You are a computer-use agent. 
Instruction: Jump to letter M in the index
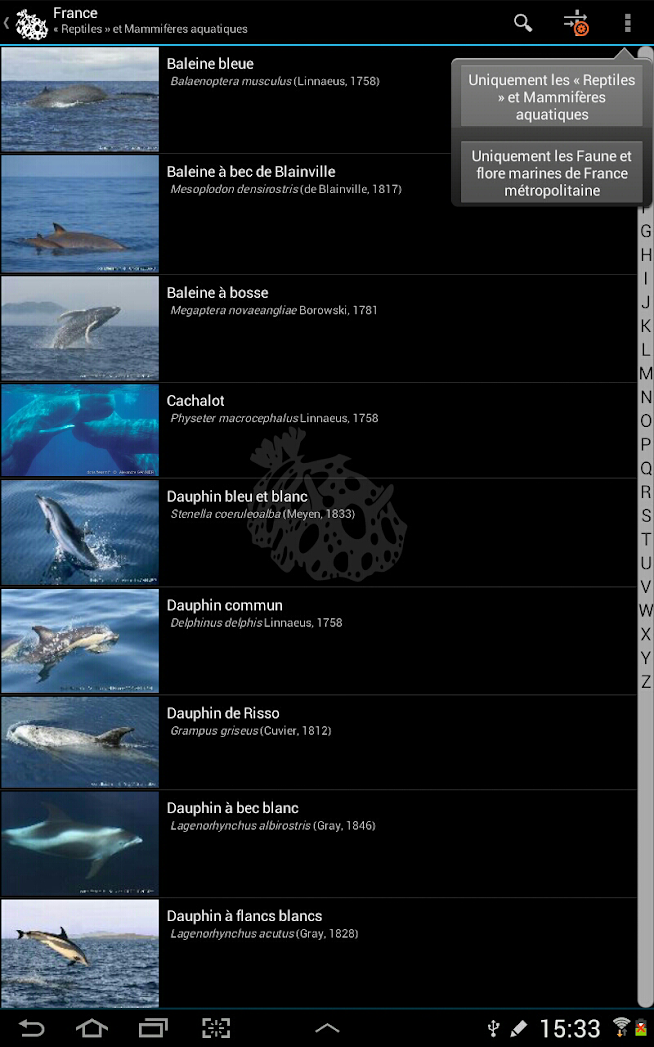(x=645, y=373)
